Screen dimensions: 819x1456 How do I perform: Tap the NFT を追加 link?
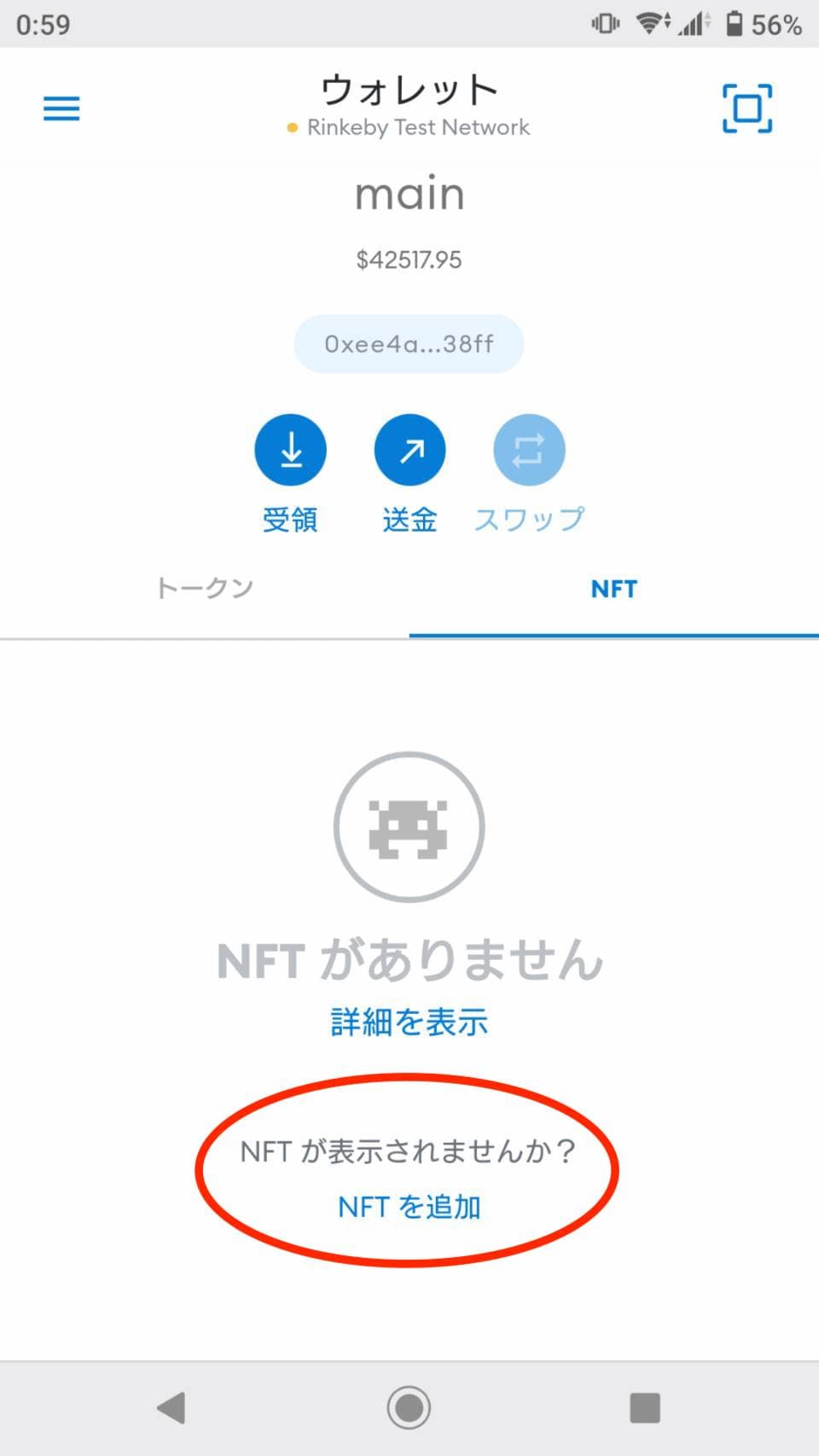coord(409,1207)
